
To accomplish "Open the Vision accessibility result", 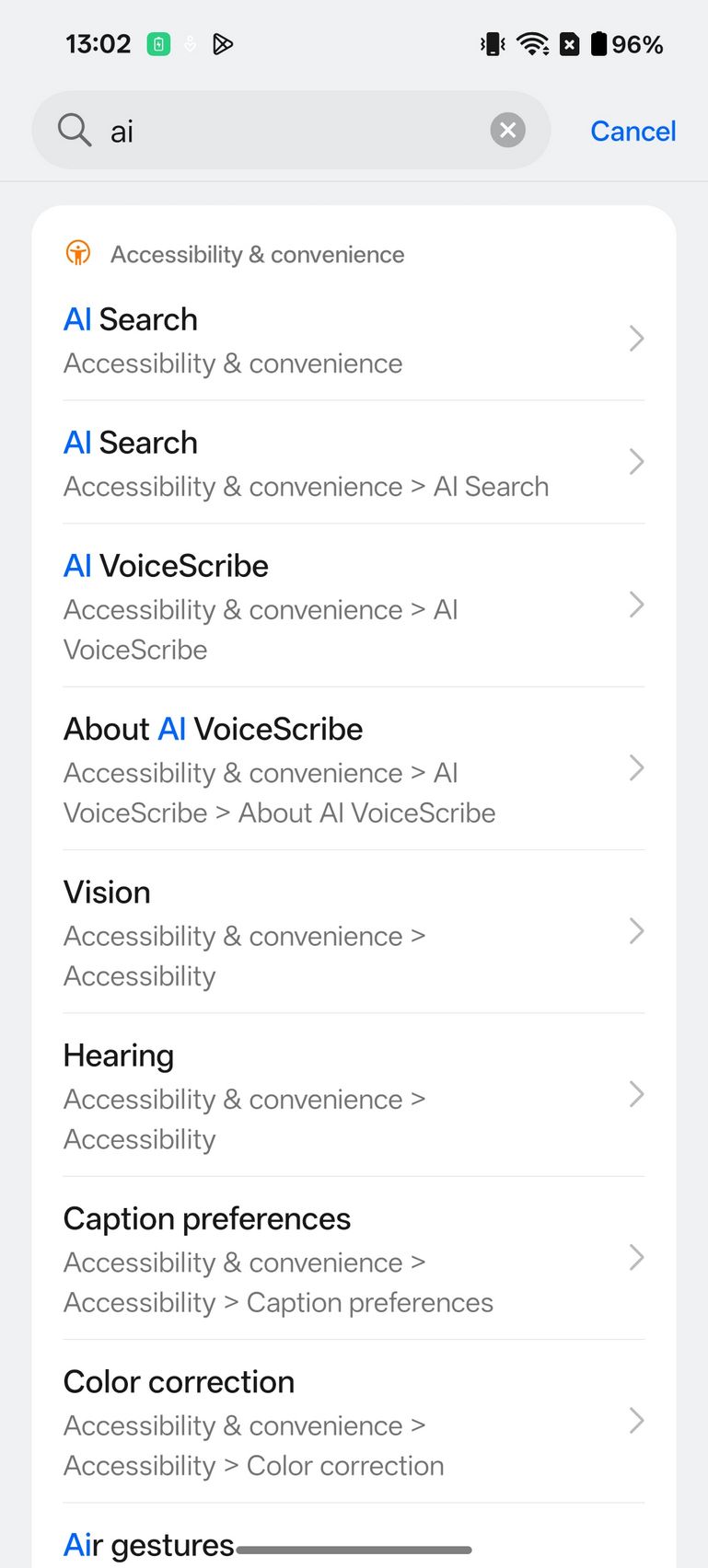I will point(354,931).
